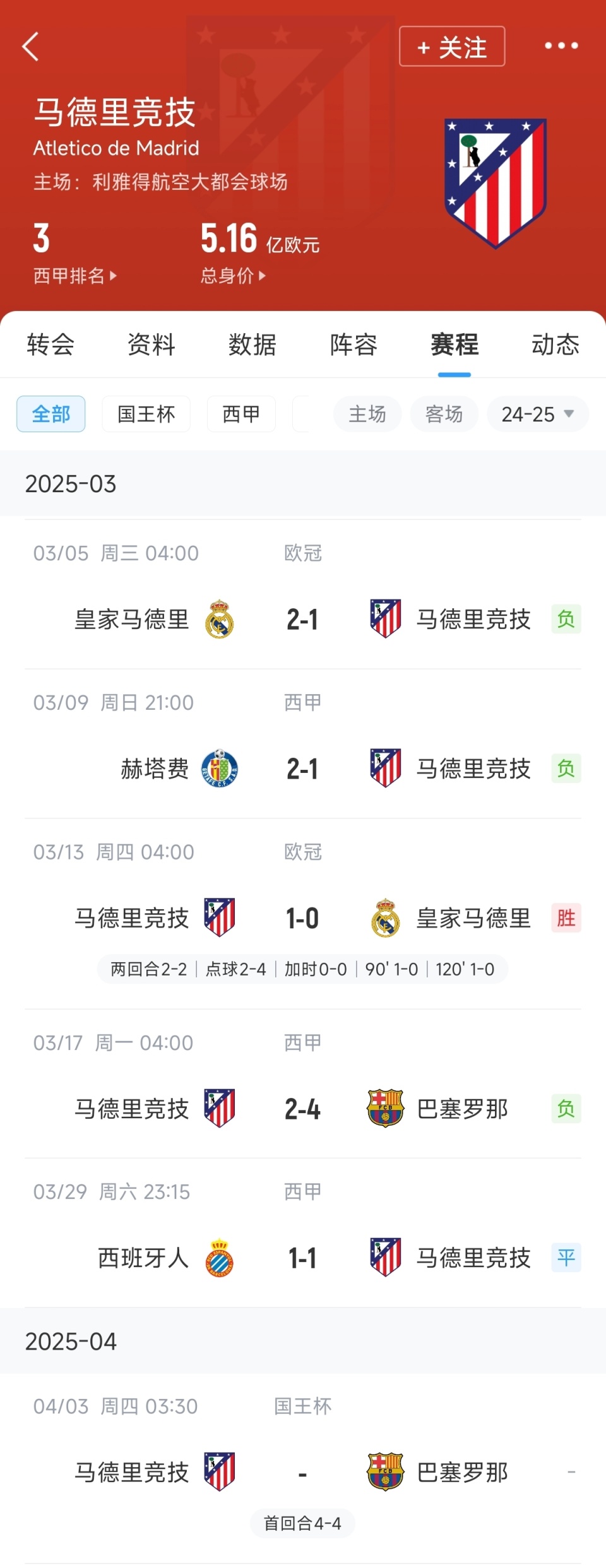This screenshot has height=1568, width=606.
Task: Click the Getafe club logo
Action: point(222,769)
